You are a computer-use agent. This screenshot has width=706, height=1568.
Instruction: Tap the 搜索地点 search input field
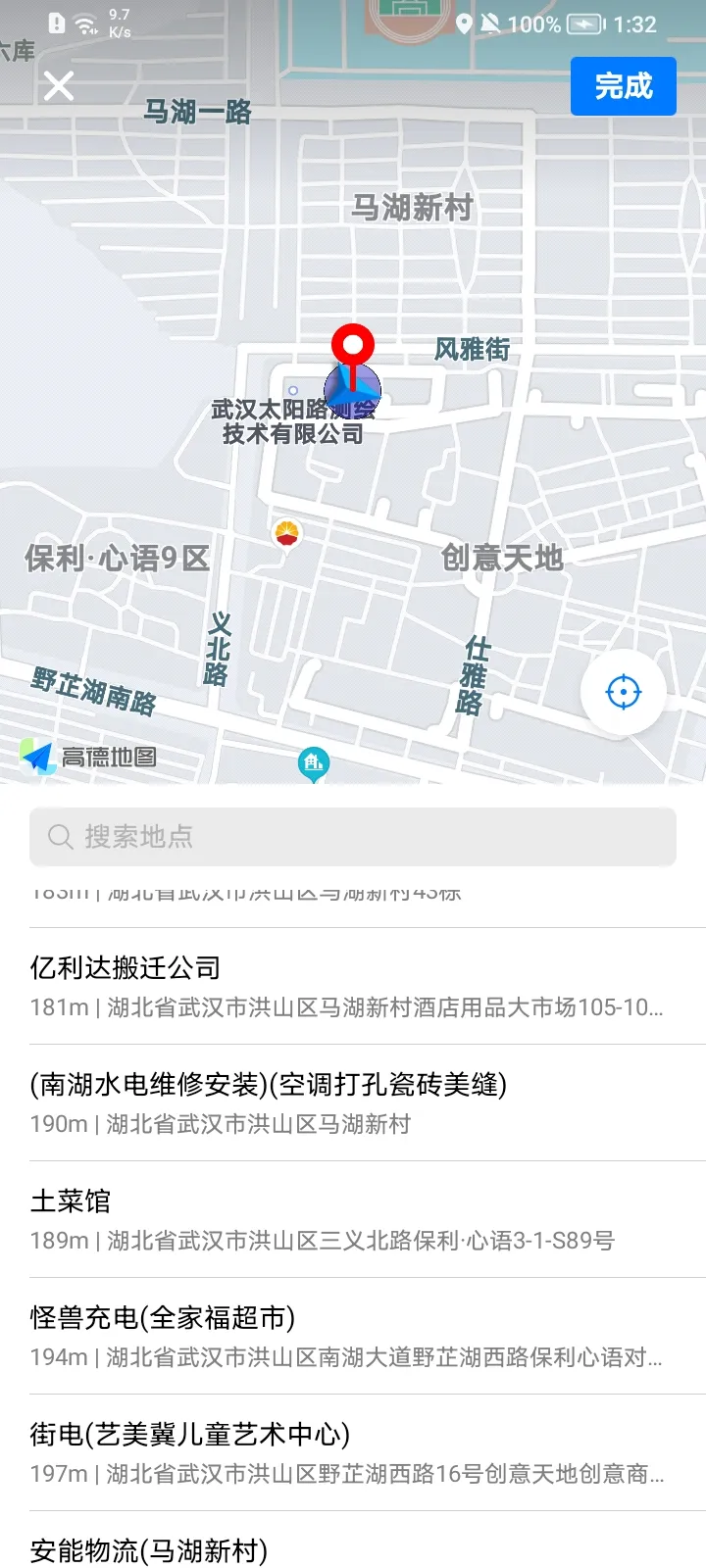[x=353, y=838]
